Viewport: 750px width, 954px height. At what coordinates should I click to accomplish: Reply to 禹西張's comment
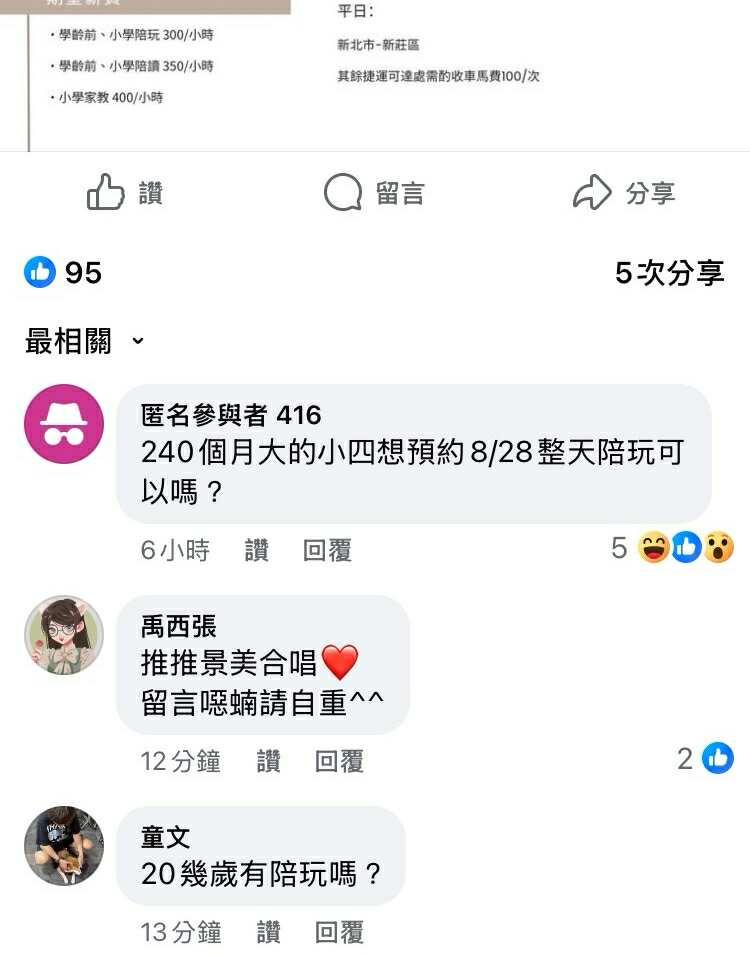coord(339,761)
